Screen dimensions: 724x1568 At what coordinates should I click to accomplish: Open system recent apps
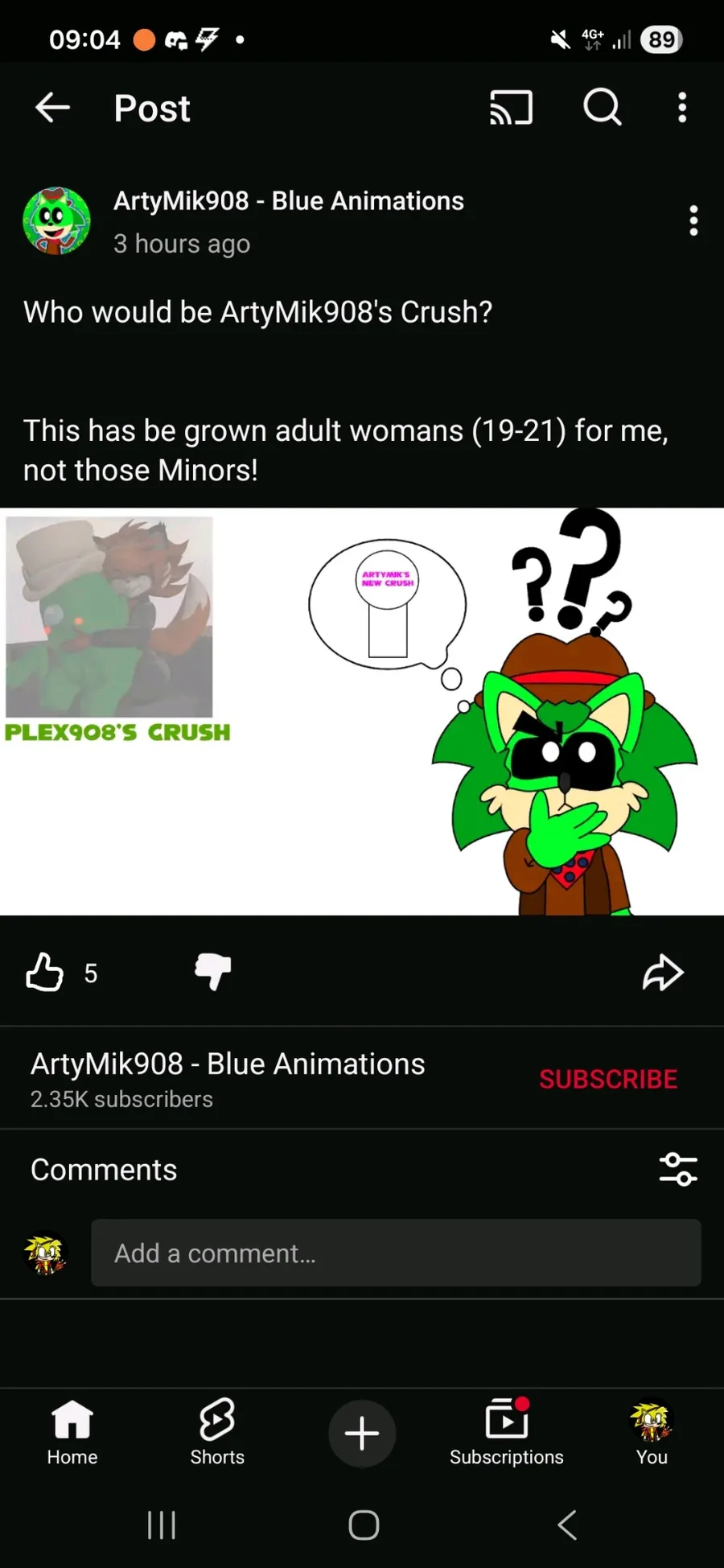(162, 1525)
